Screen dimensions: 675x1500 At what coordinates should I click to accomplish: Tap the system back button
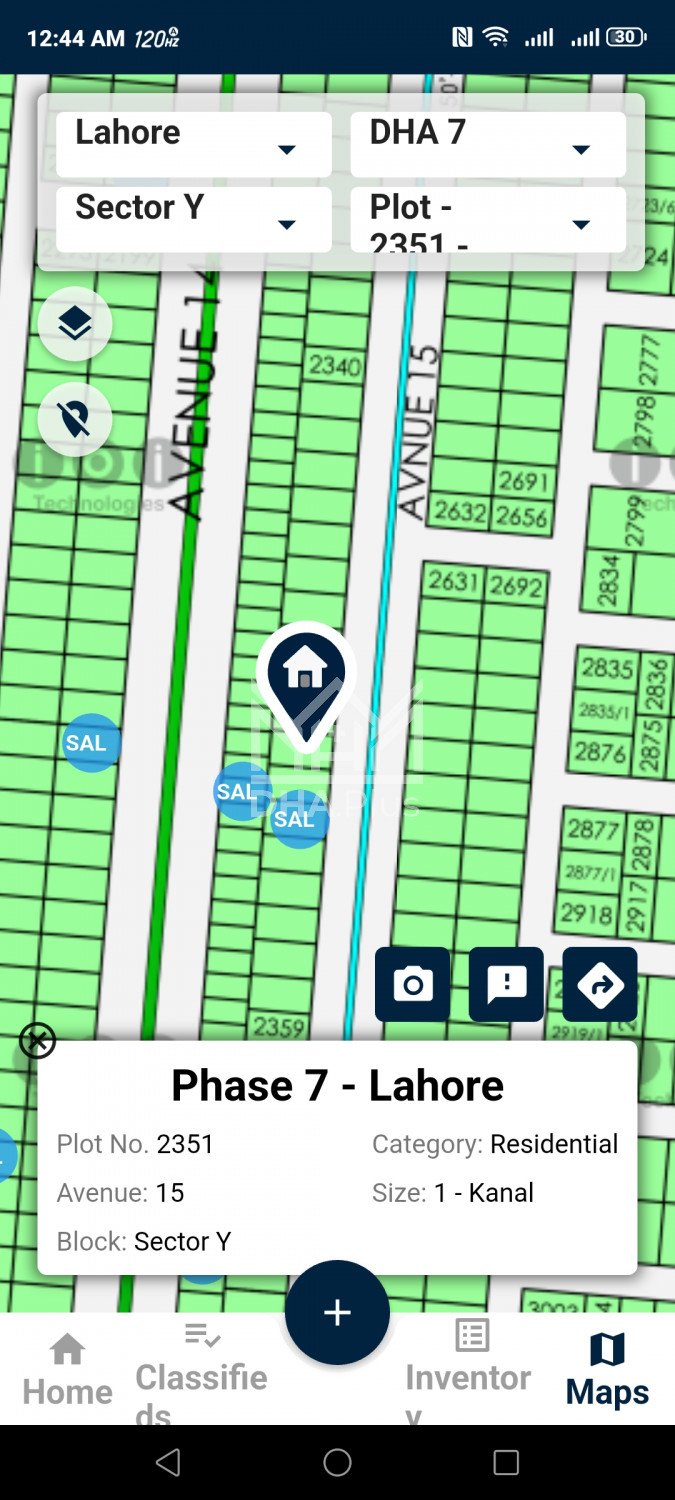(x=168, y=1463)
